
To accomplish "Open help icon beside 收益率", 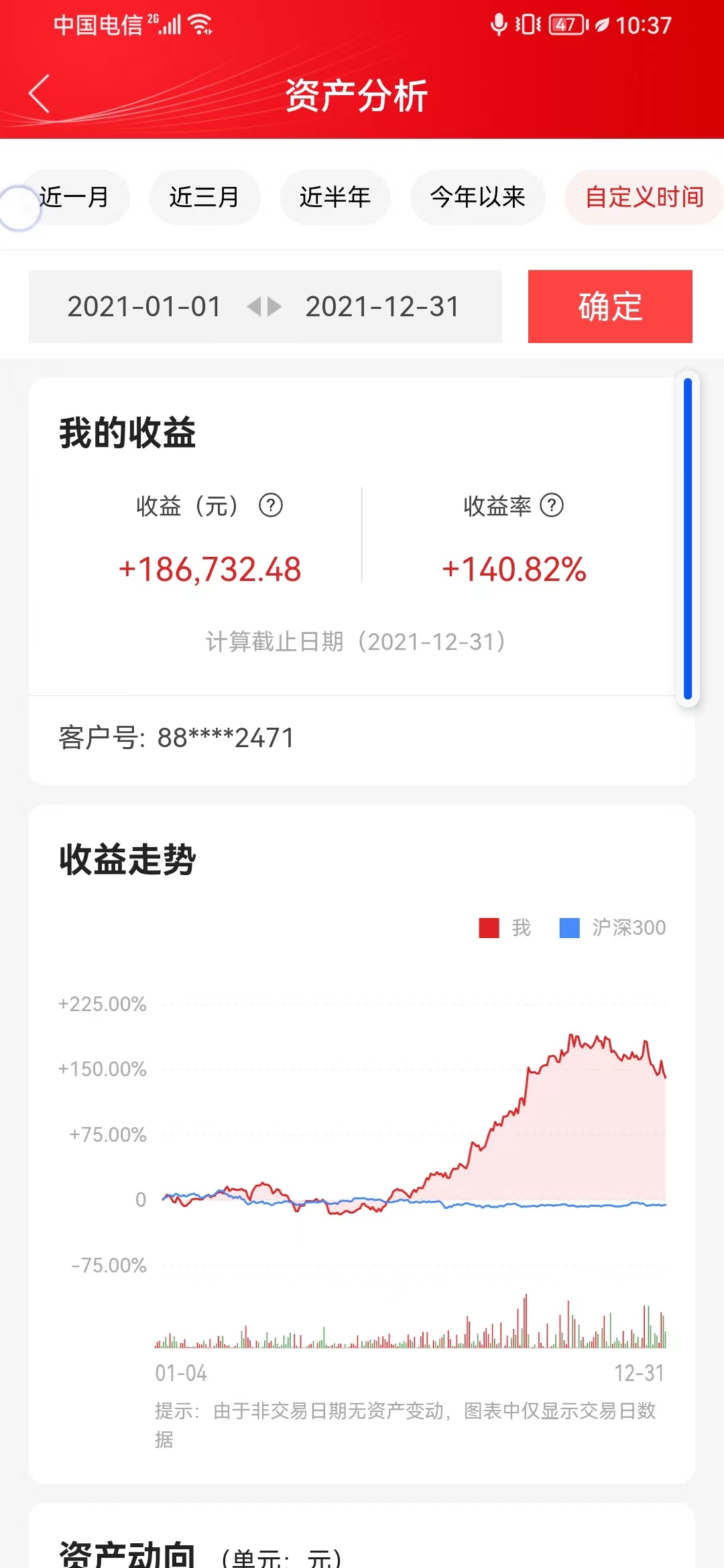I will click(x=552, y=505).
